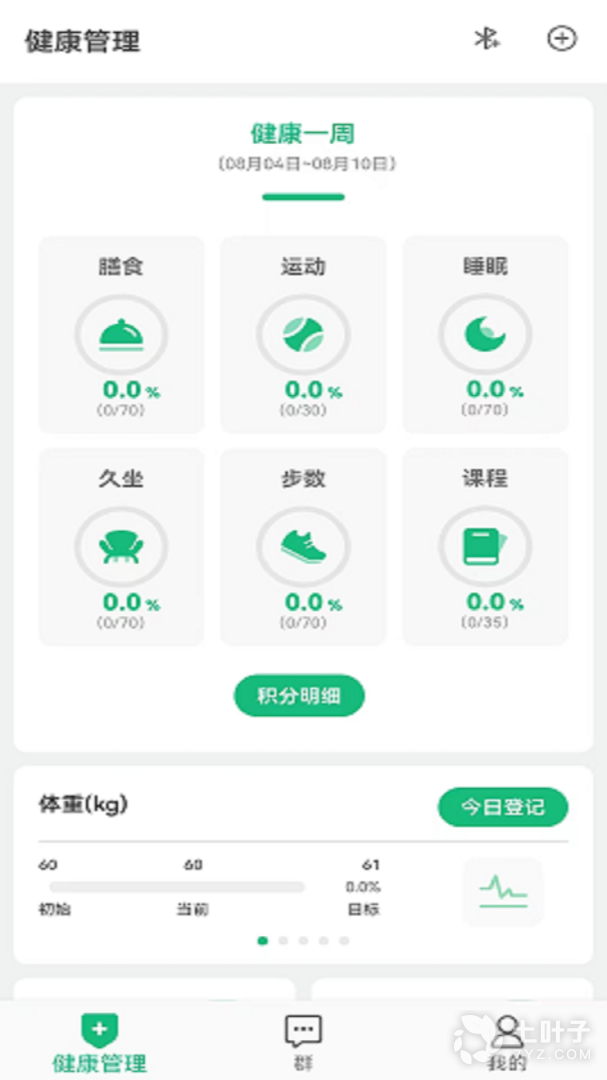Open the 运动 exercise card
This screenshot has height=1080, width=607.
pyautogui.click(x=303, y=334)
